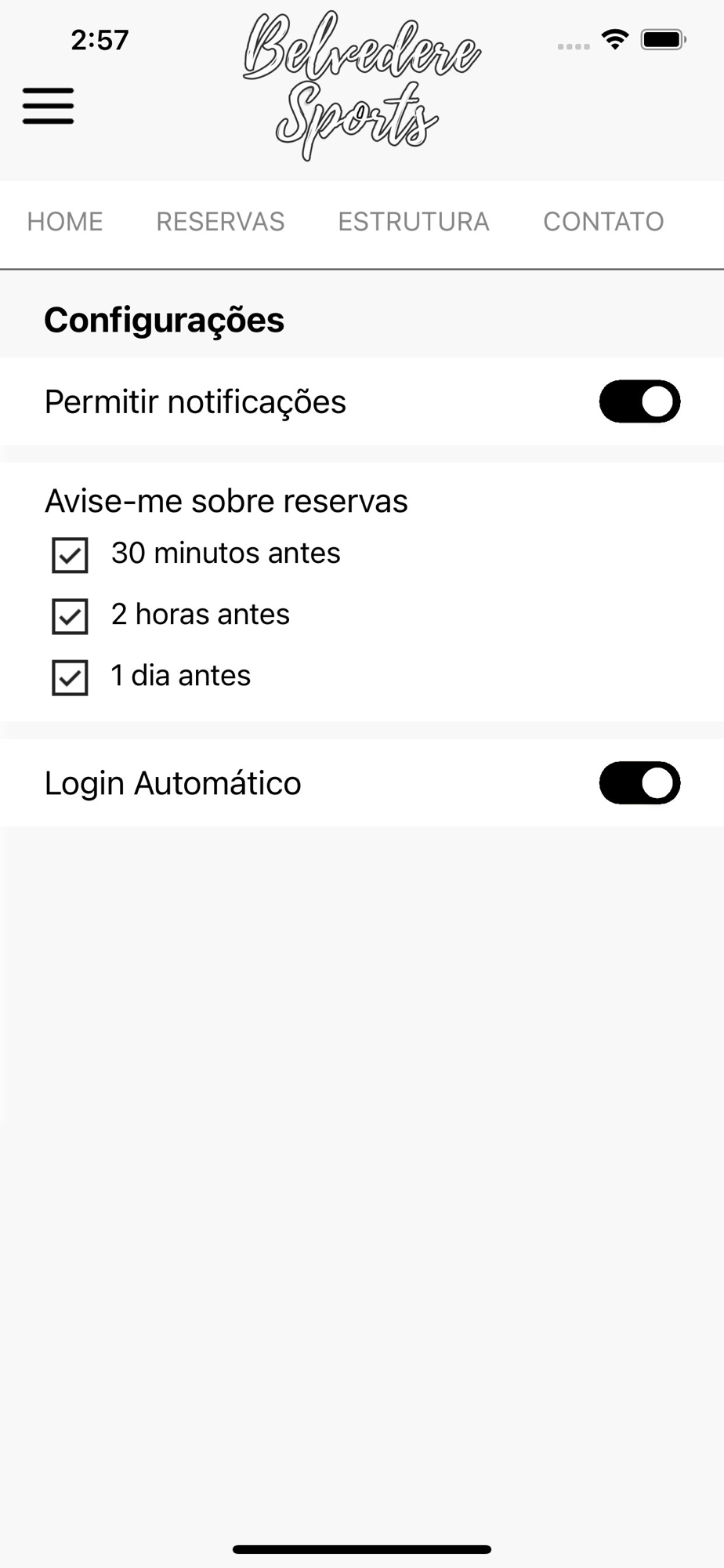The height and width of the screenshot is (1568, 724).
Task: Open the ESTRUTURA tab
Action: click(x=414, y=222)
